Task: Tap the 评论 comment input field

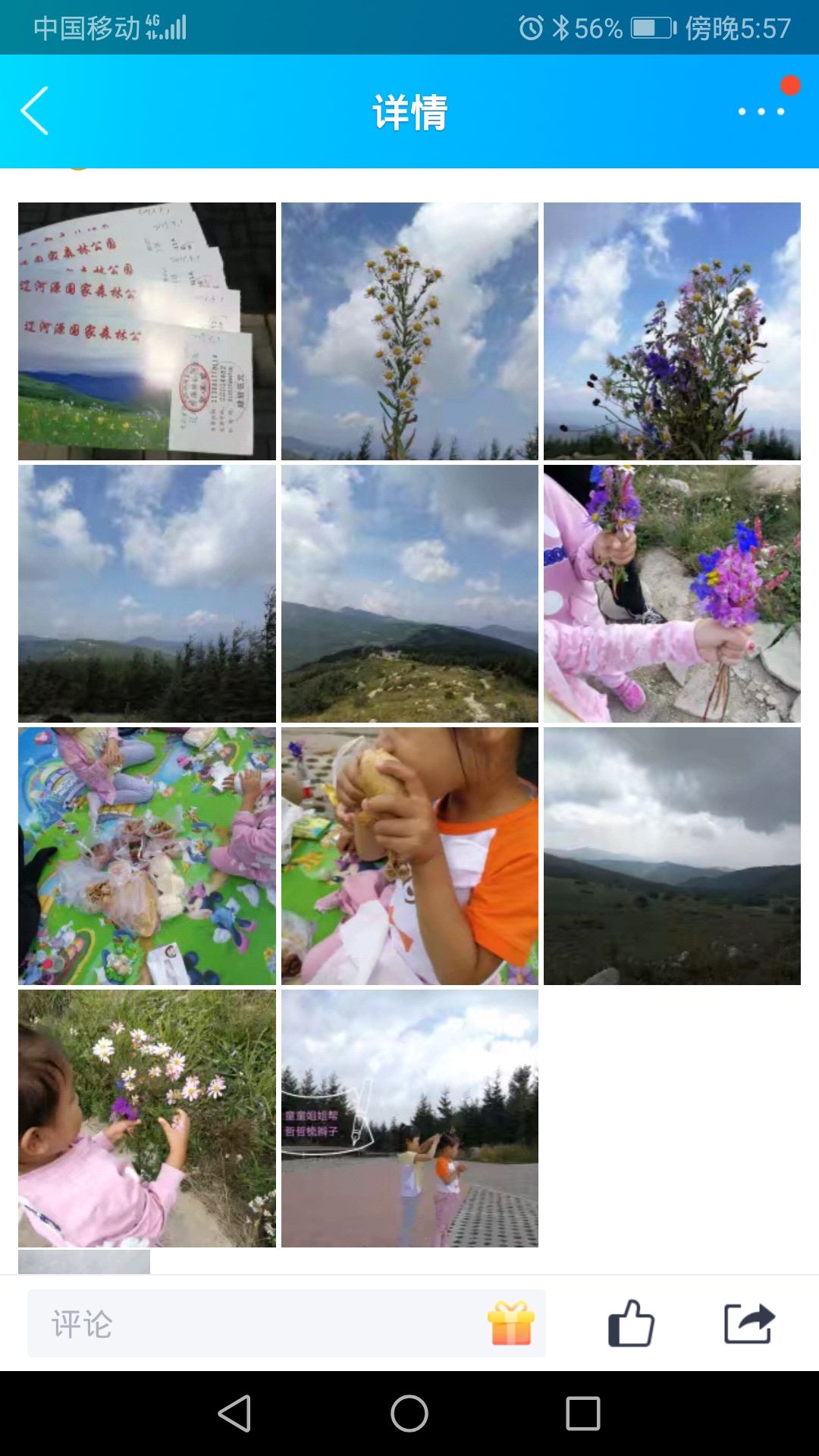Action: 250,1324
